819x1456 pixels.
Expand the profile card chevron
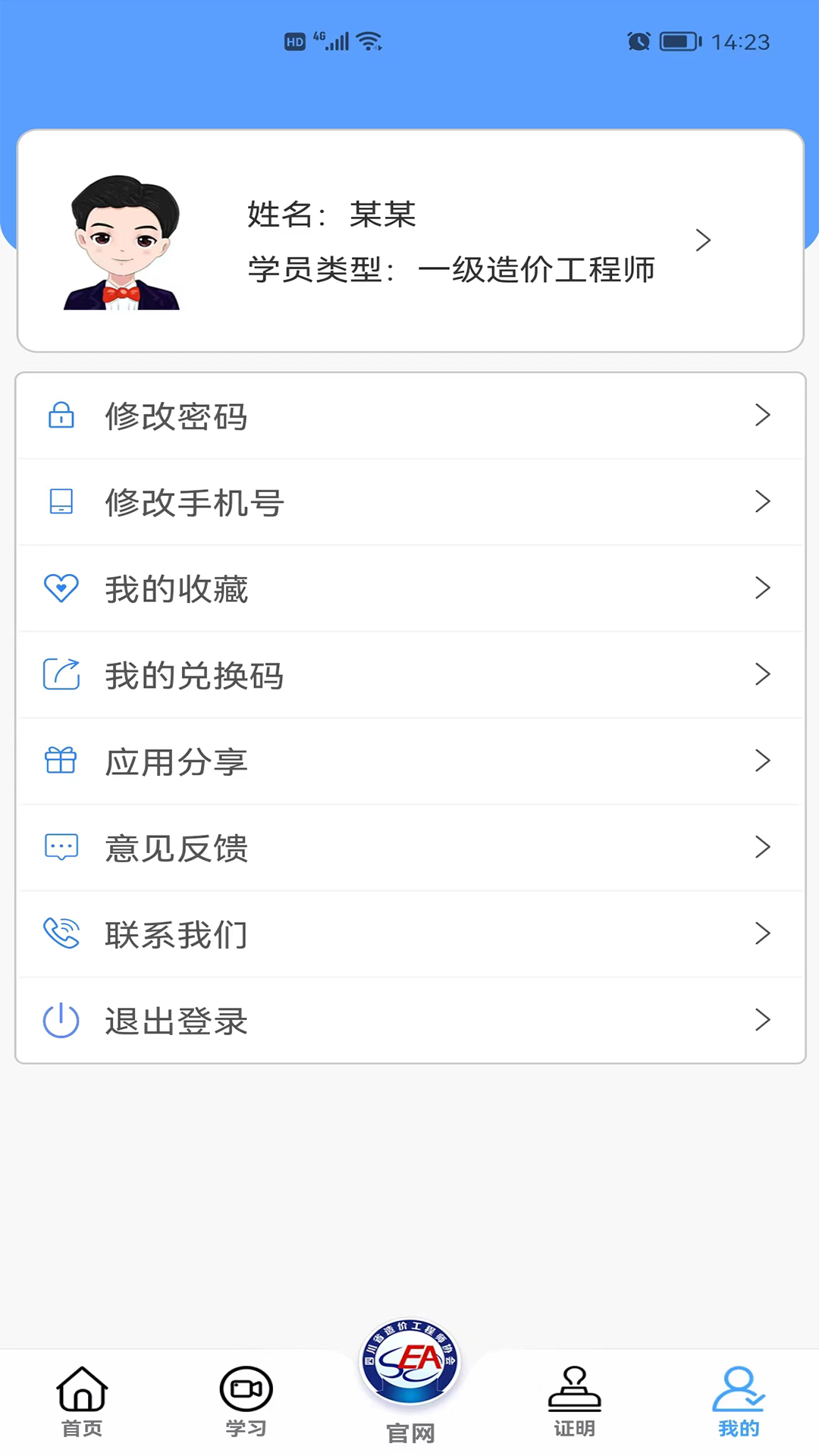coord(704,240)
